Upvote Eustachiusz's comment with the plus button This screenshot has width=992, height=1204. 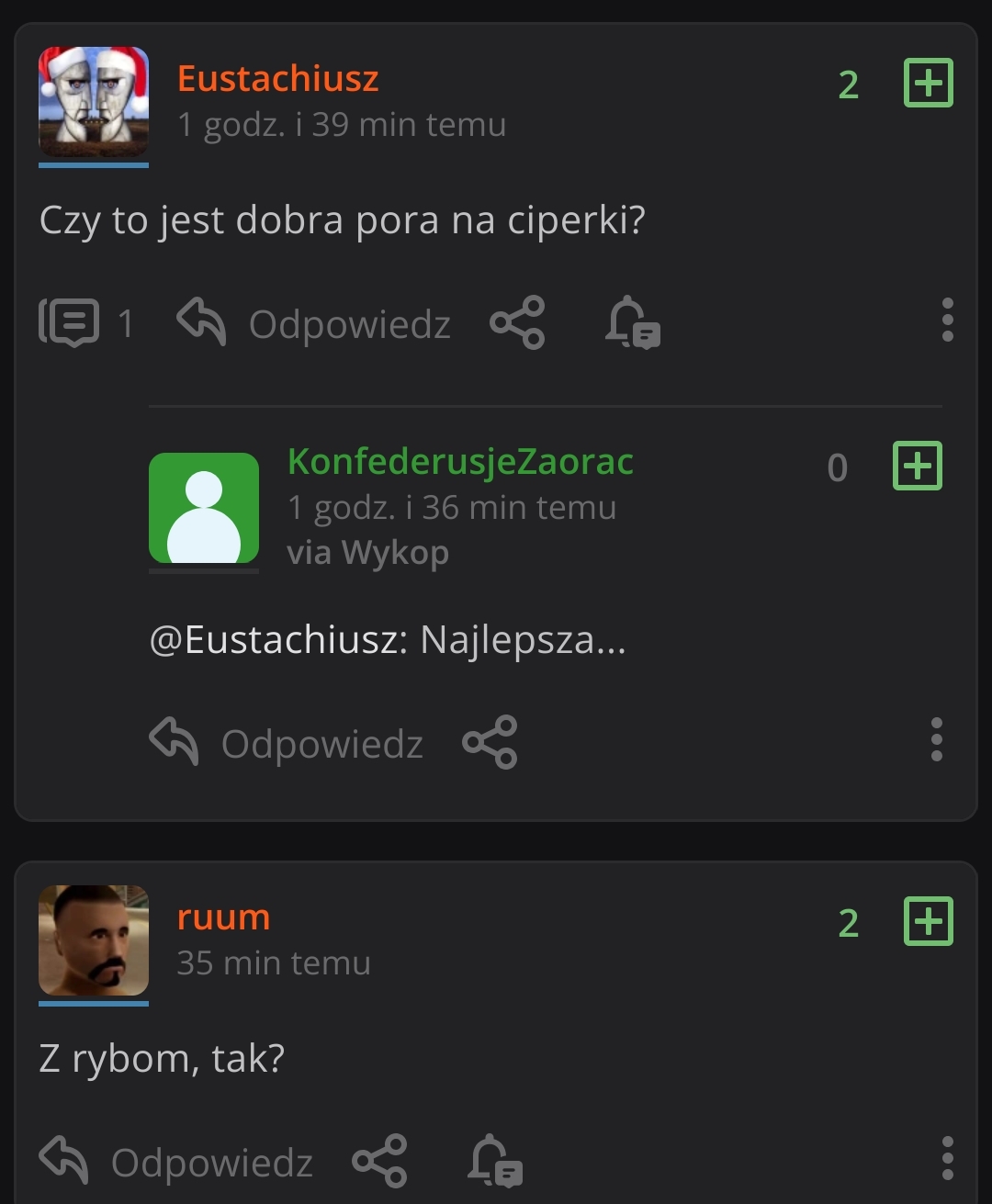point(929,84)
